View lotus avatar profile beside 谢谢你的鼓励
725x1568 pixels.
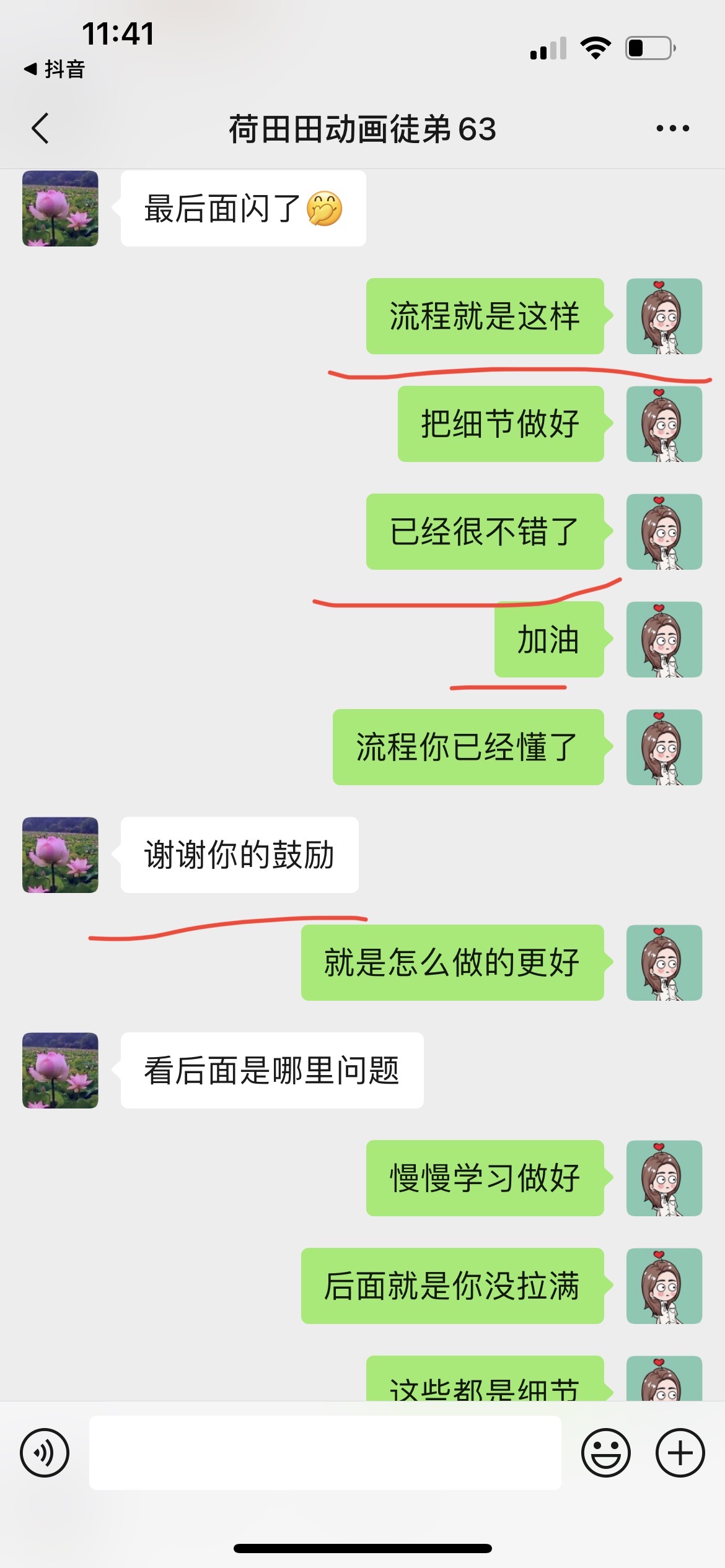pyautogui.click(x=60, y=855)
